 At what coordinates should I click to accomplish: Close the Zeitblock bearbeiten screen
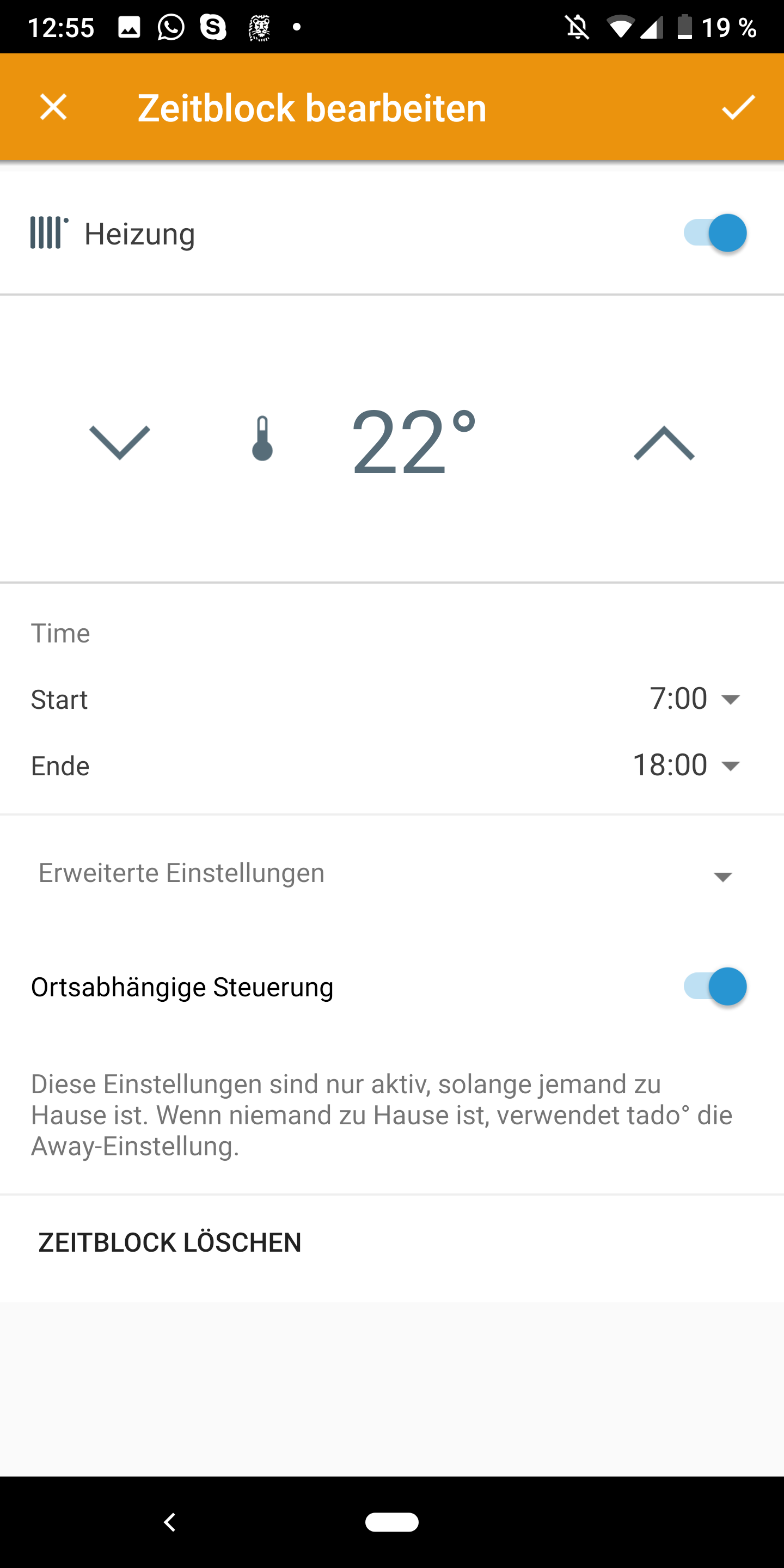pyautogui.click(x=53, y=108)
